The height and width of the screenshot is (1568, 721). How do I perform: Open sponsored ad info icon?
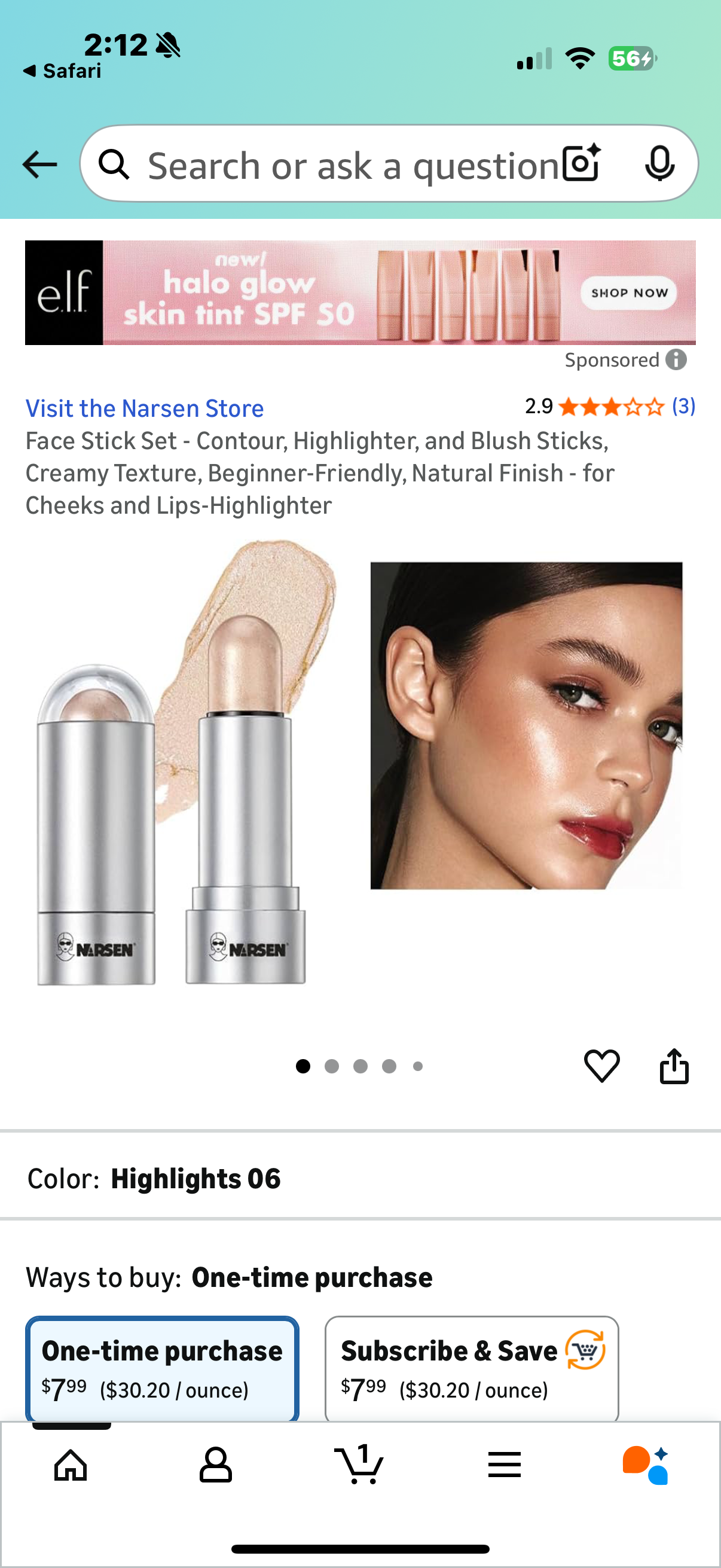click(676, 360)
